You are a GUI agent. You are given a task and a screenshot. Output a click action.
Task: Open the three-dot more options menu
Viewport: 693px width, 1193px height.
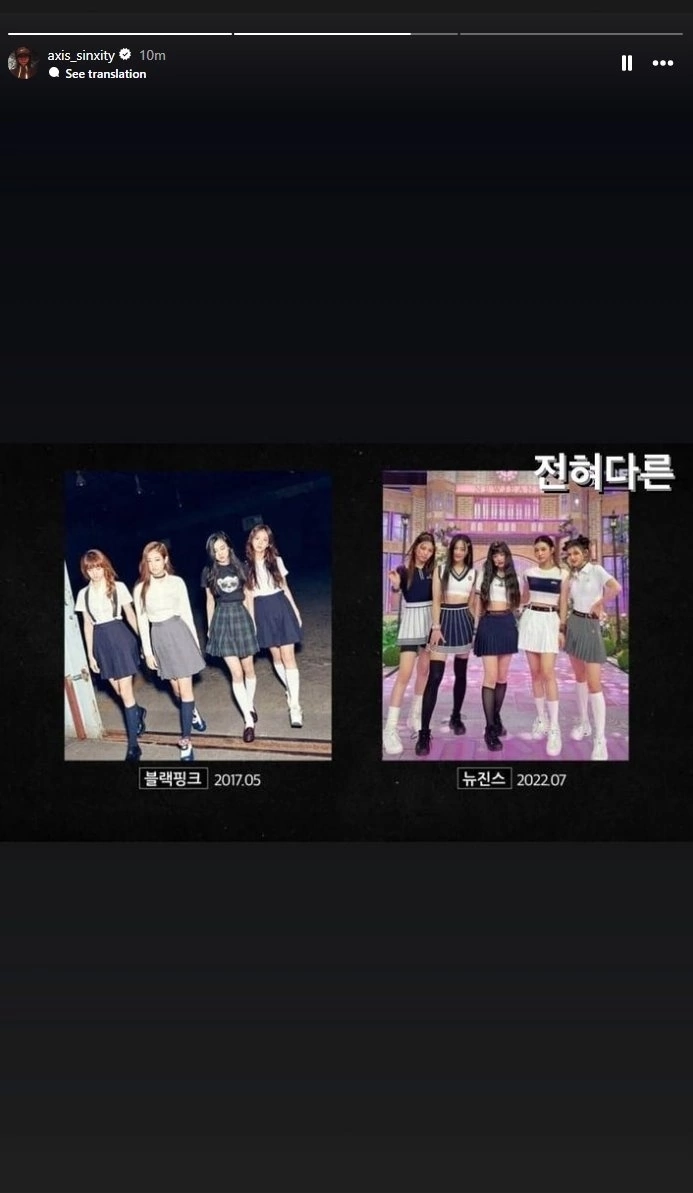[x=663, y=63]
